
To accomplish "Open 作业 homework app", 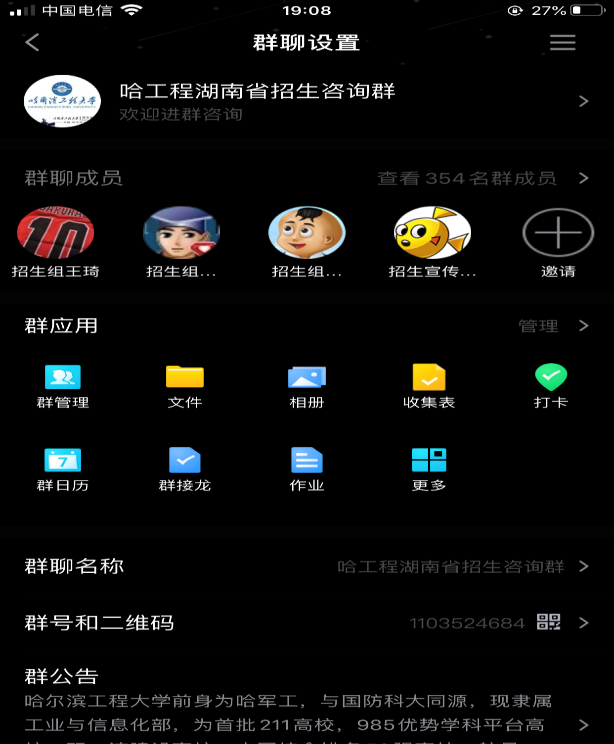I will coord(307,468).
